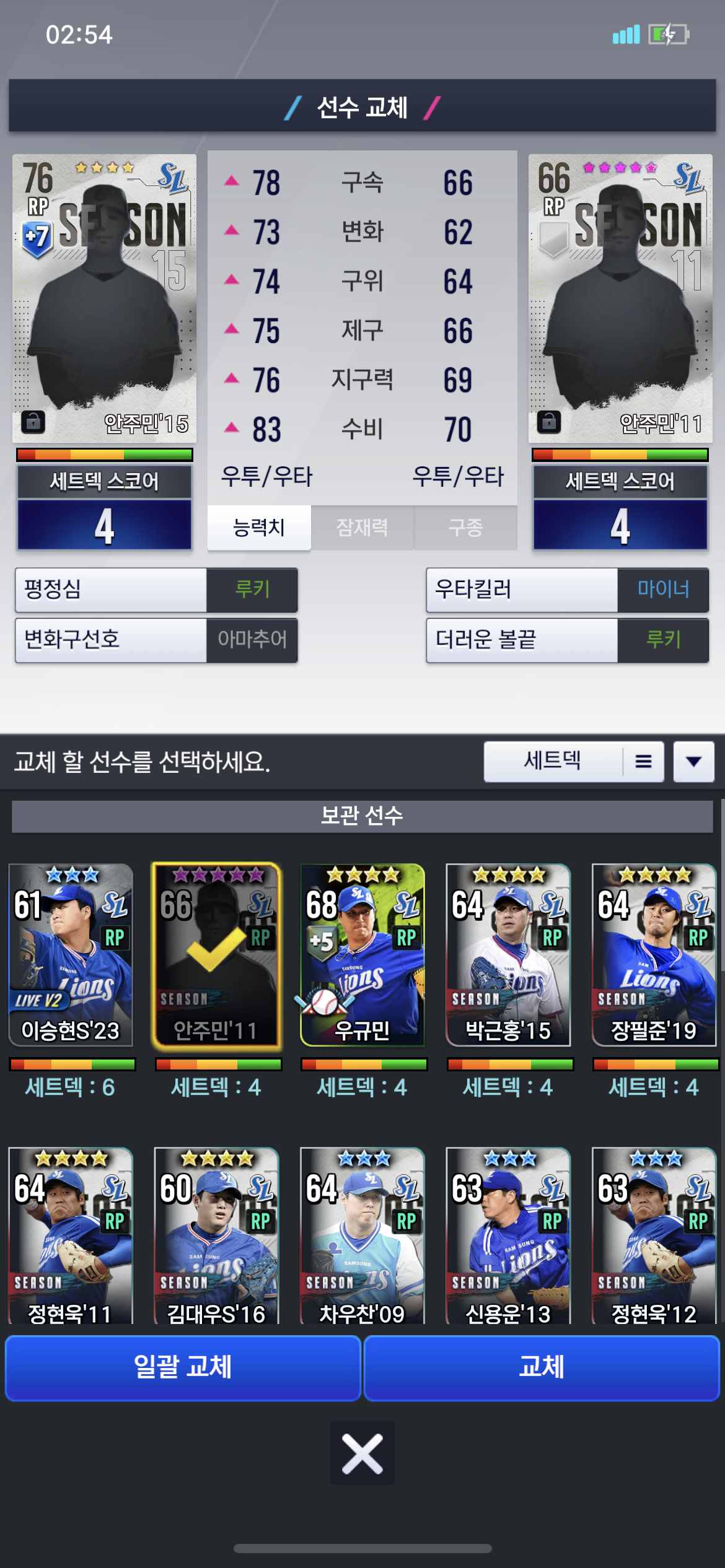
Task: Toggle sort order with the down arrow
Action: click(694, 761)
